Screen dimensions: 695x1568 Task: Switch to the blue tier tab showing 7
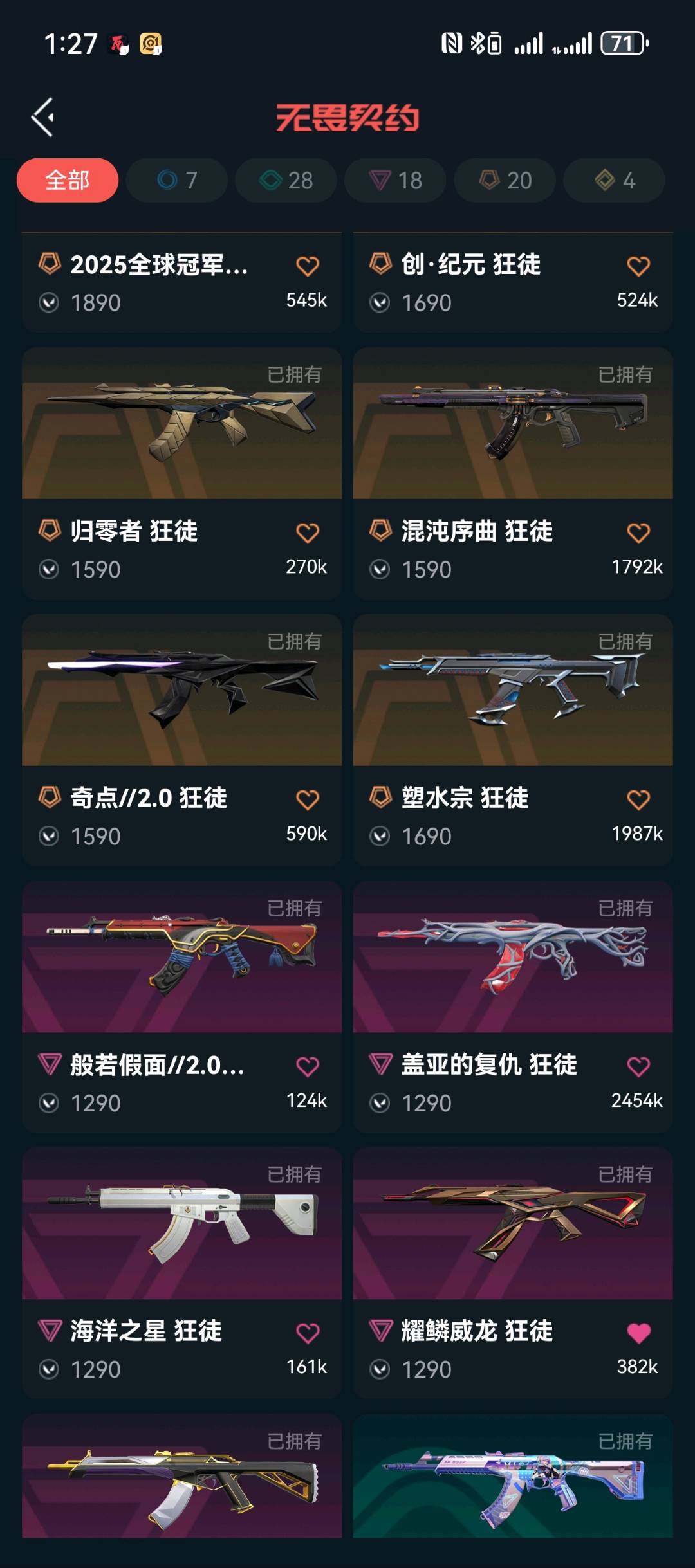click(x=177, y=180)
